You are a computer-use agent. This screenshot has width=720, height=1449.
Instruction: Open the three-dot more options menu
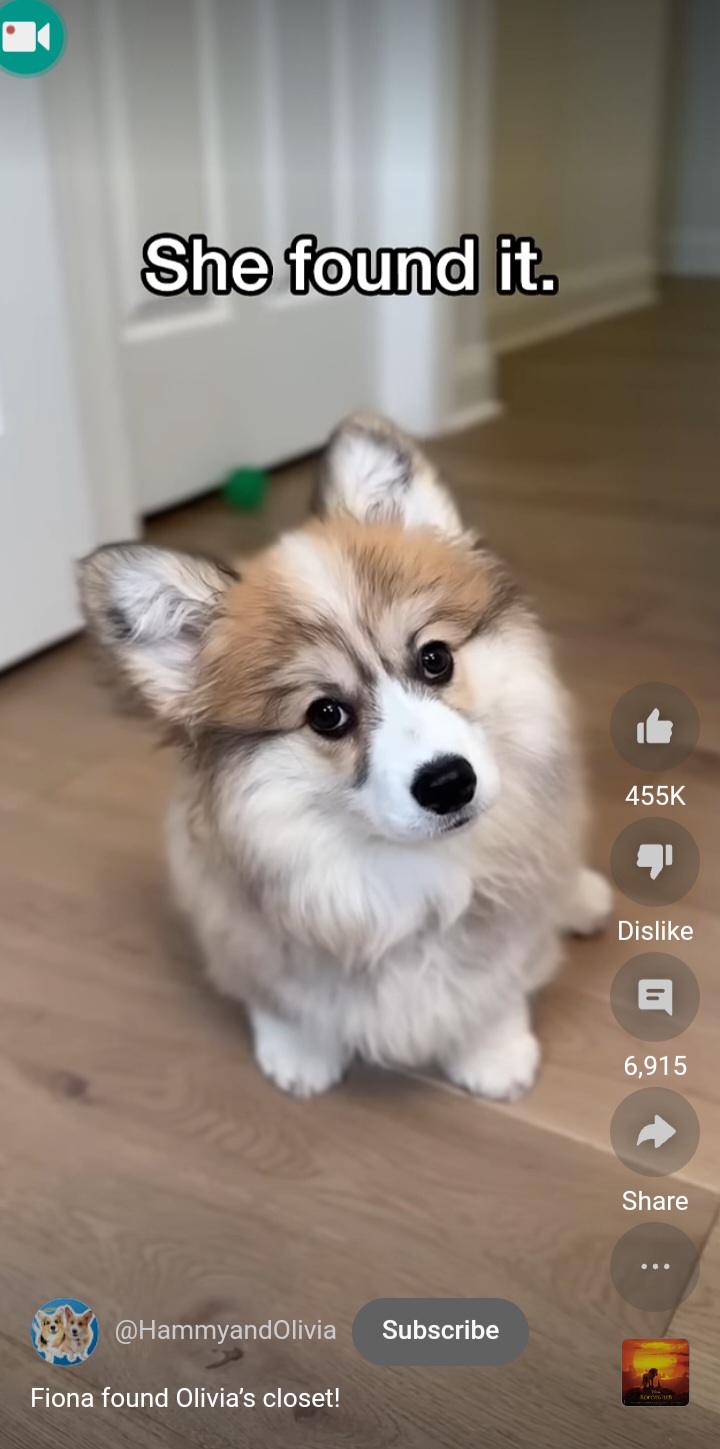pos(655,1267)
